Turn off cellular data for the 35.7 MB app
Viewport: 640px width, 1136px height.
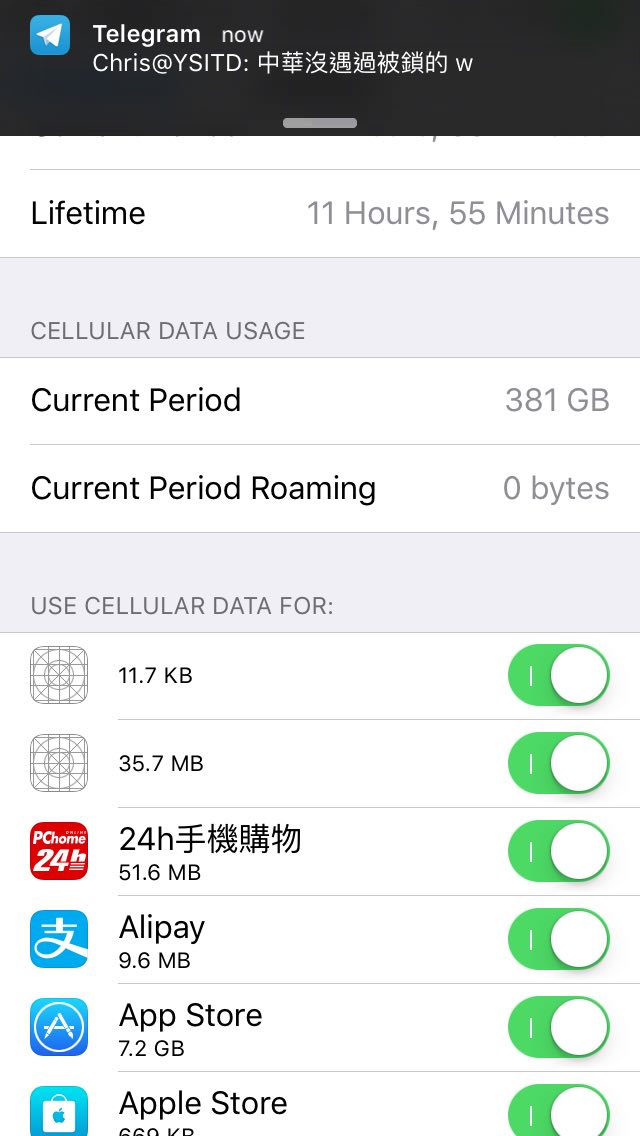click(x=559, y=763)
